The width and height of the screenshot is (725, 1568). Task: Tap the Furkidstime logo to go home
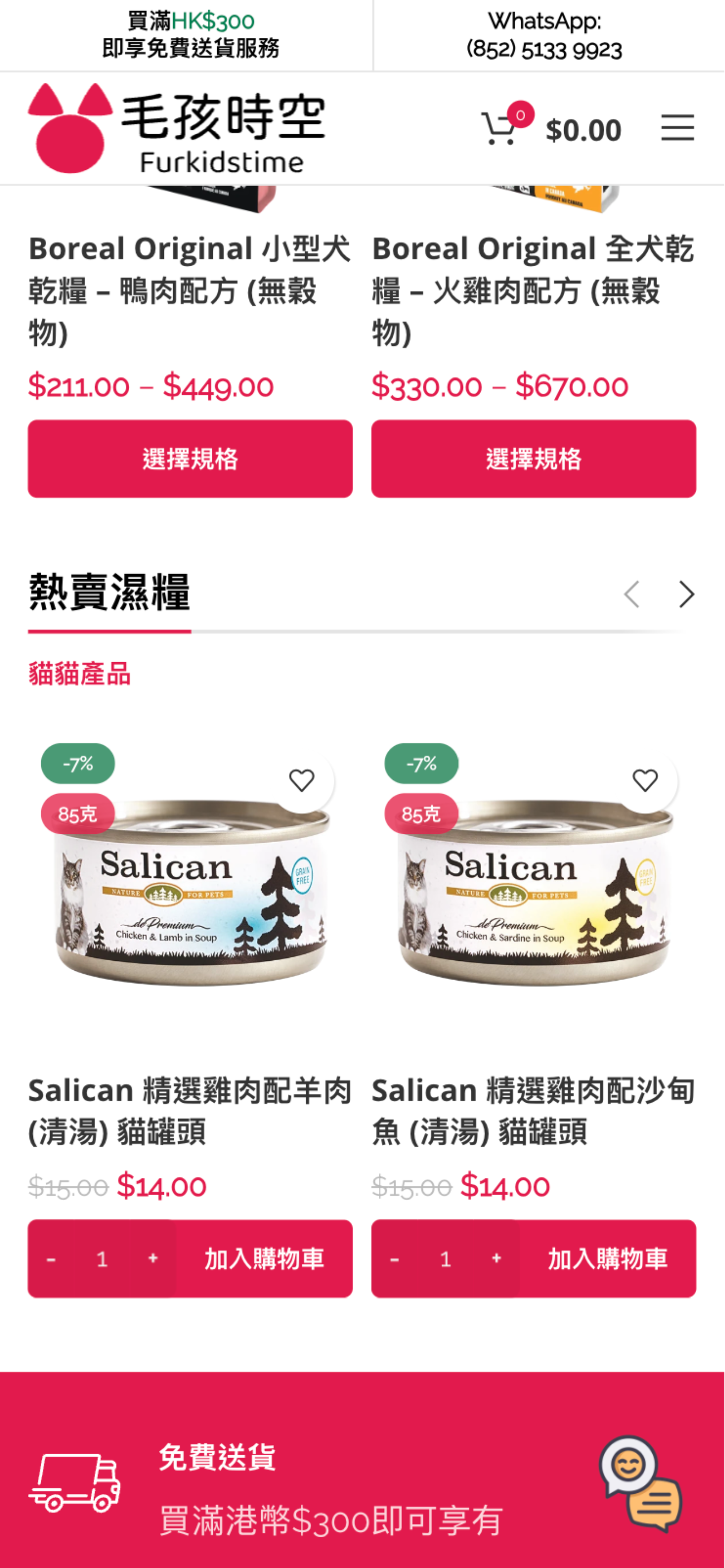pyautogui.click(x=176, y=128)
